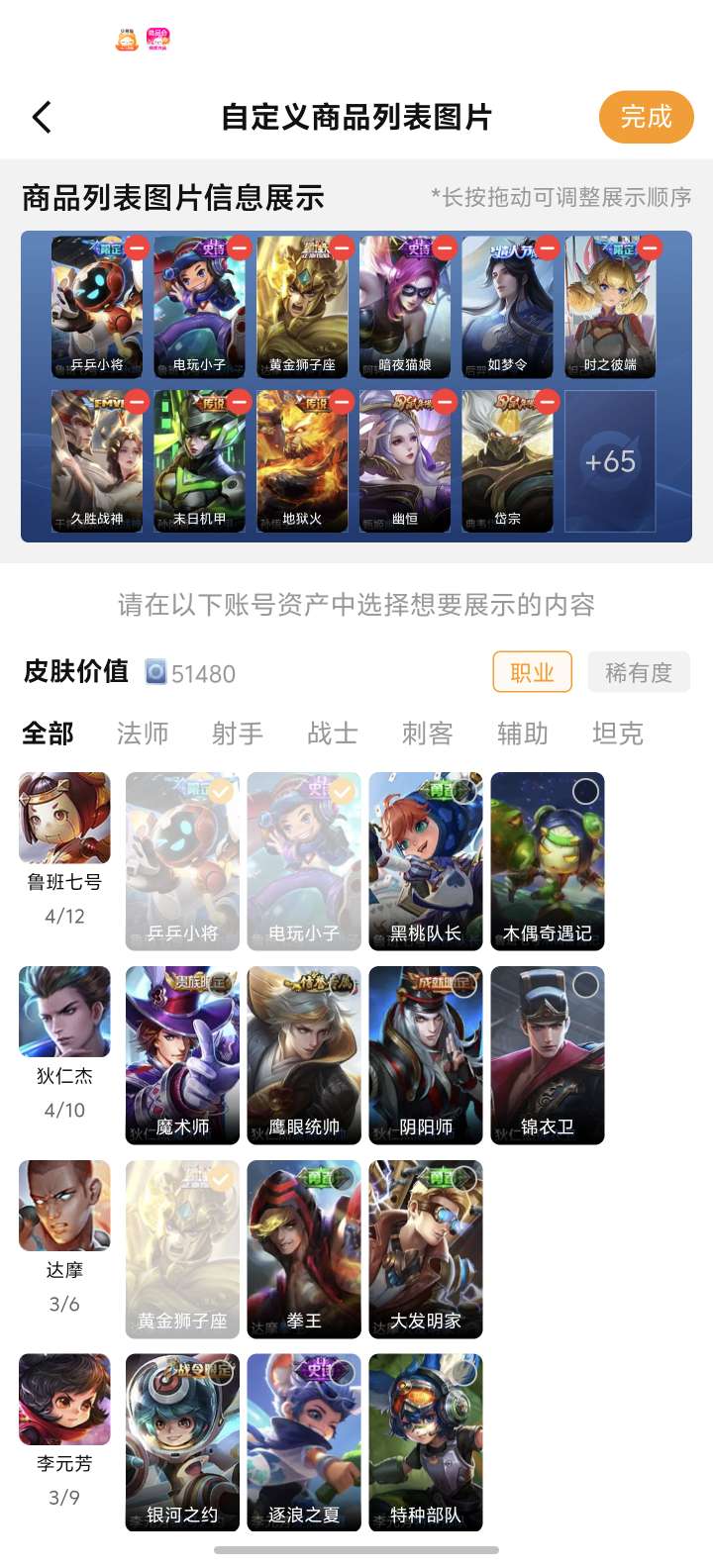View the 辅助 tab
The width and height of the screenshot is (713, 1568).
tap(523, 734)
